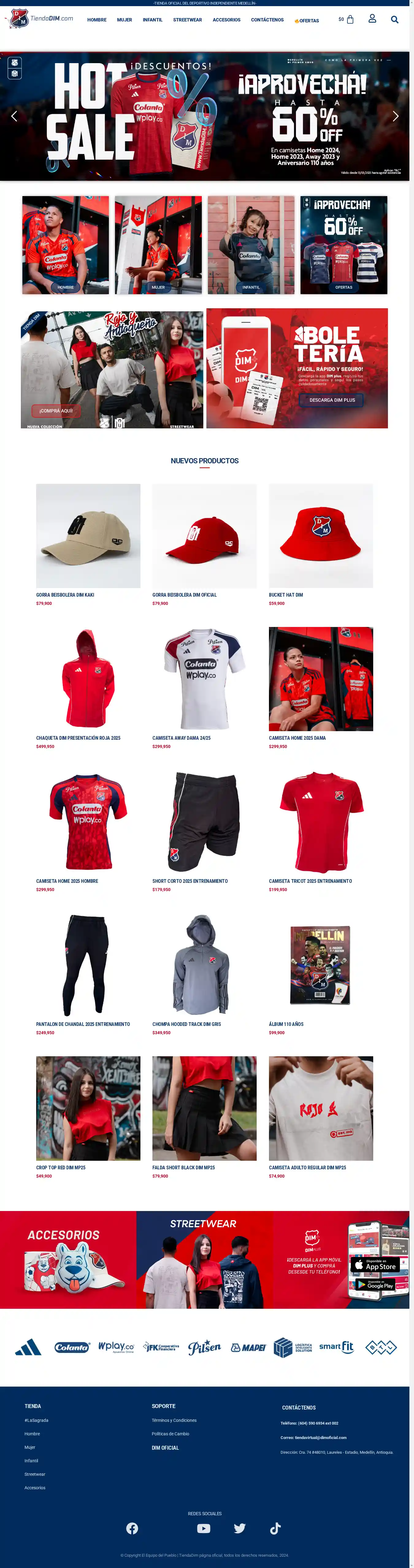Open the shopping cart bag

click(x=350, y=20)
